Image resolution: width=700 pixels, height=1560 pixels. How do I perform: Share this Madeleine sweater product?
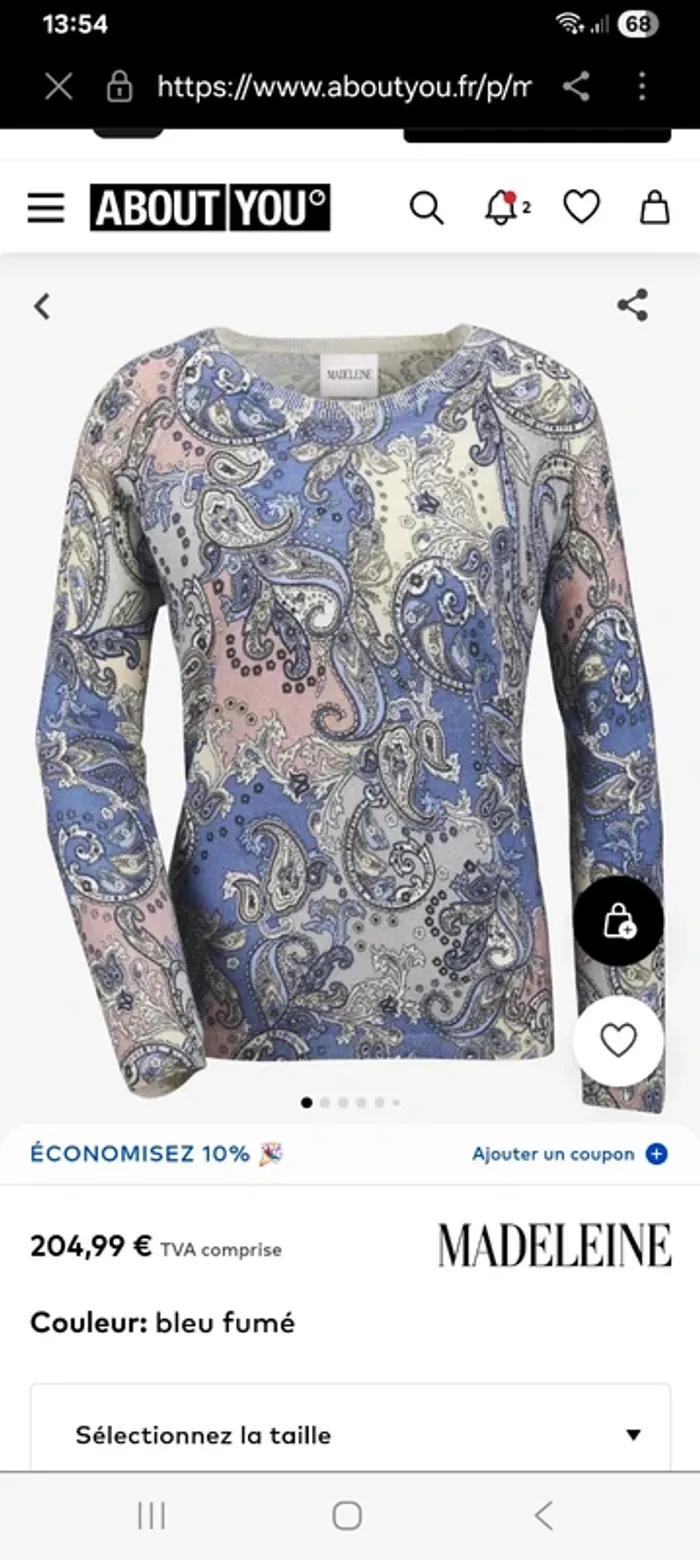pyautogui.click(x=632, y=305)
